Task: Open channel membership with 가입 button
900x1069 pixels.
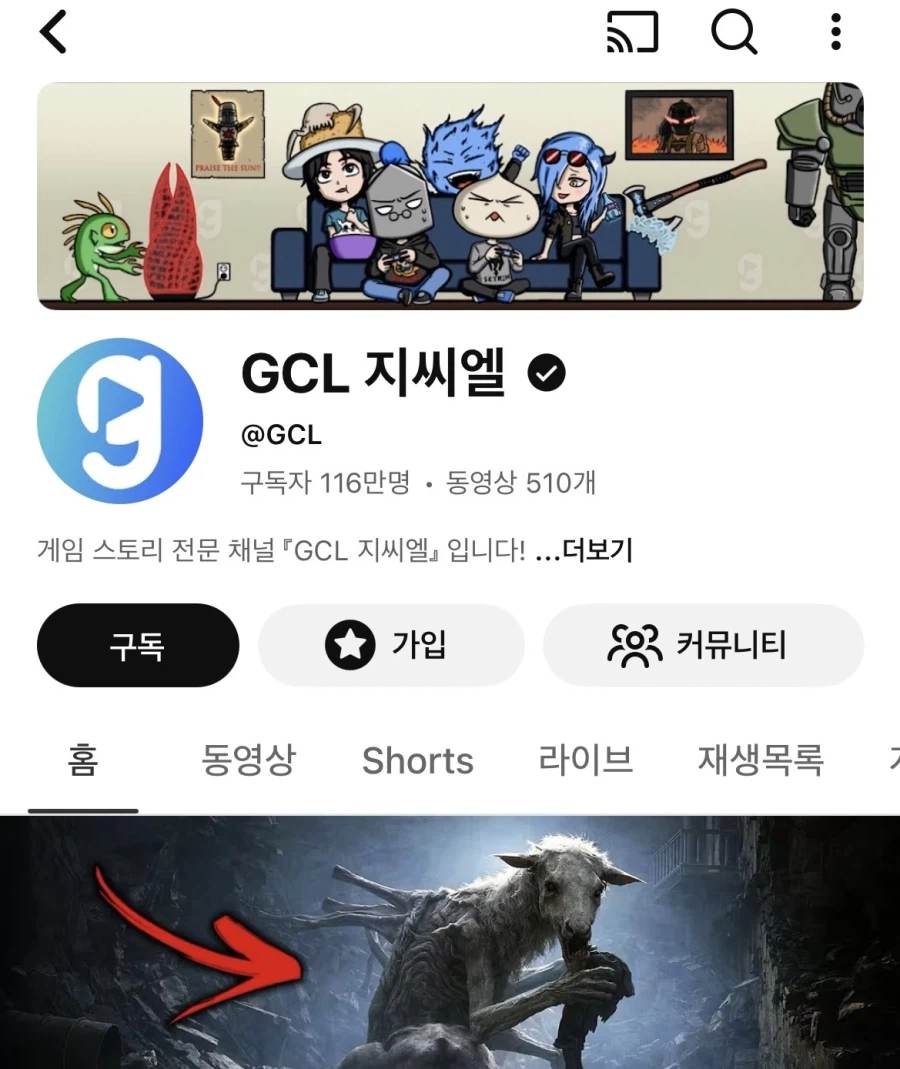Action: [391, 645]
